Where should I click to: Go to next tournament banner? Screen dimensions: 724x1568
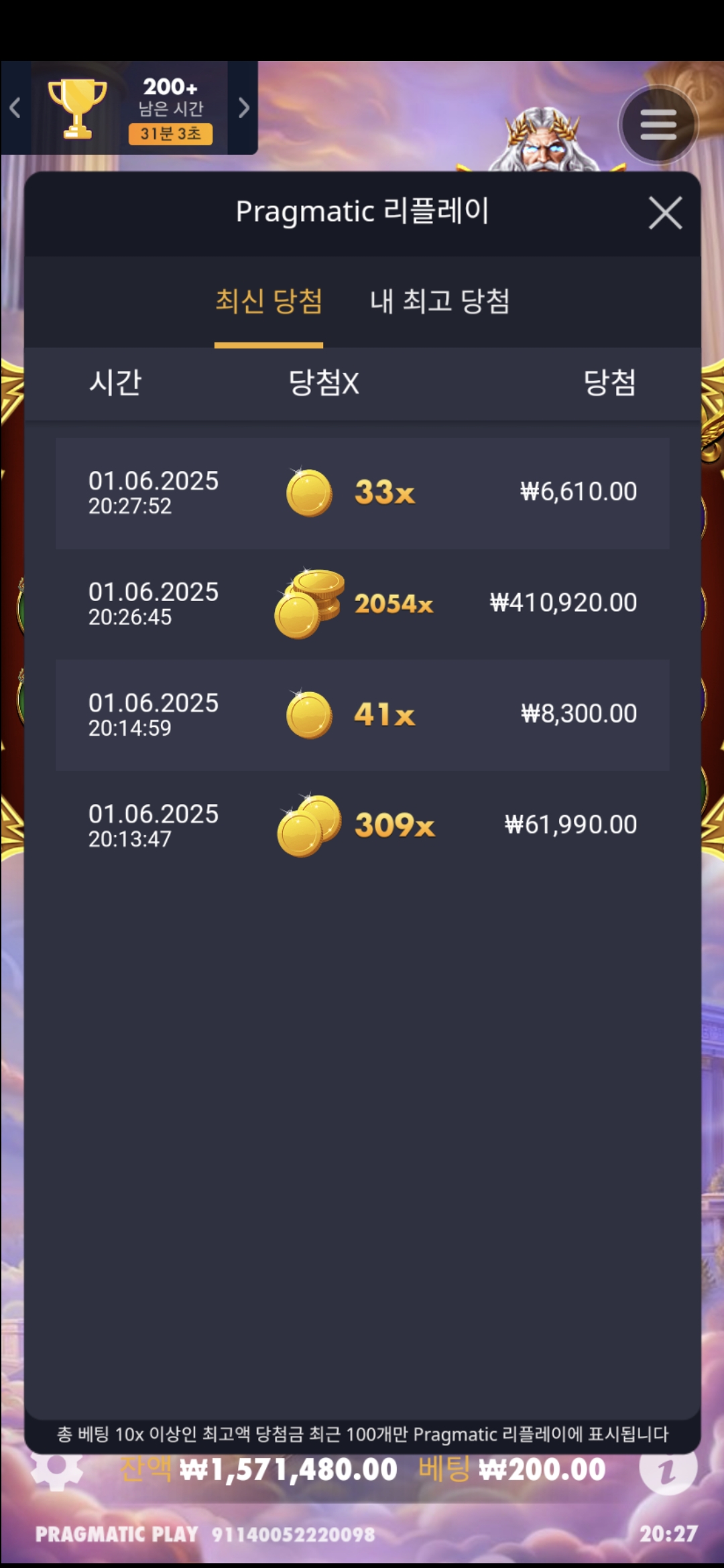coord(243,108)
